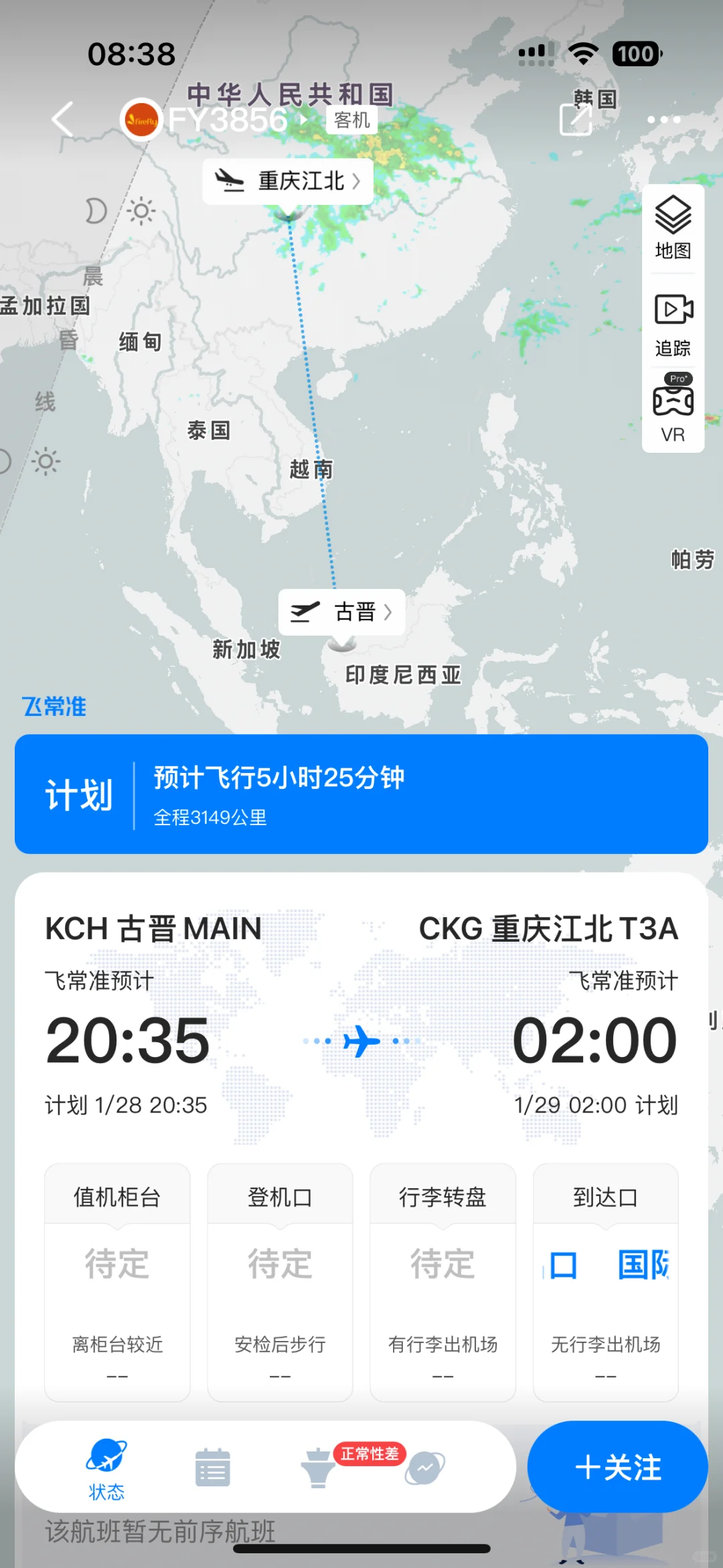Screen dimensions: 723x1568
Task: Follow this flight with ＋关注
Action: pyautogui.click(x=617, y=1467)
